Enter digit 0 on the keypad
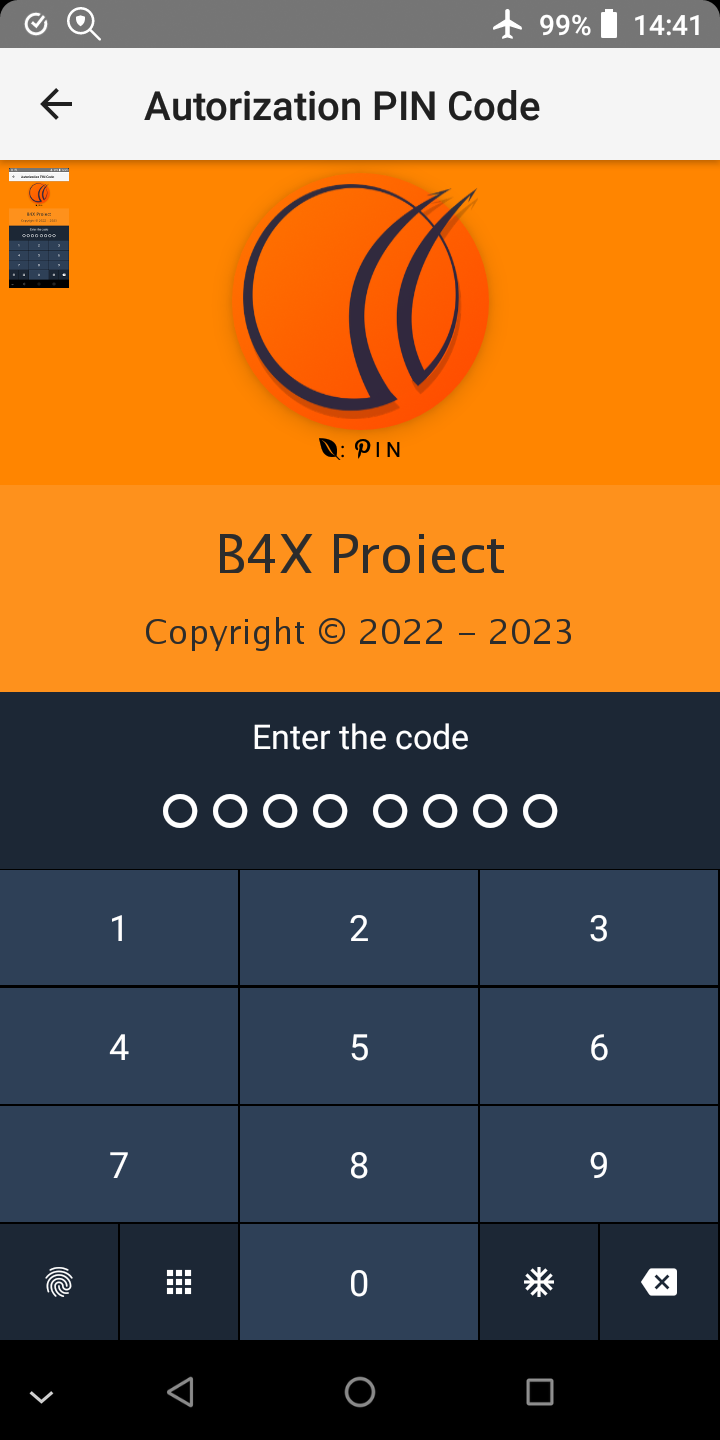720x1440 pixels. pos(359,1283)
